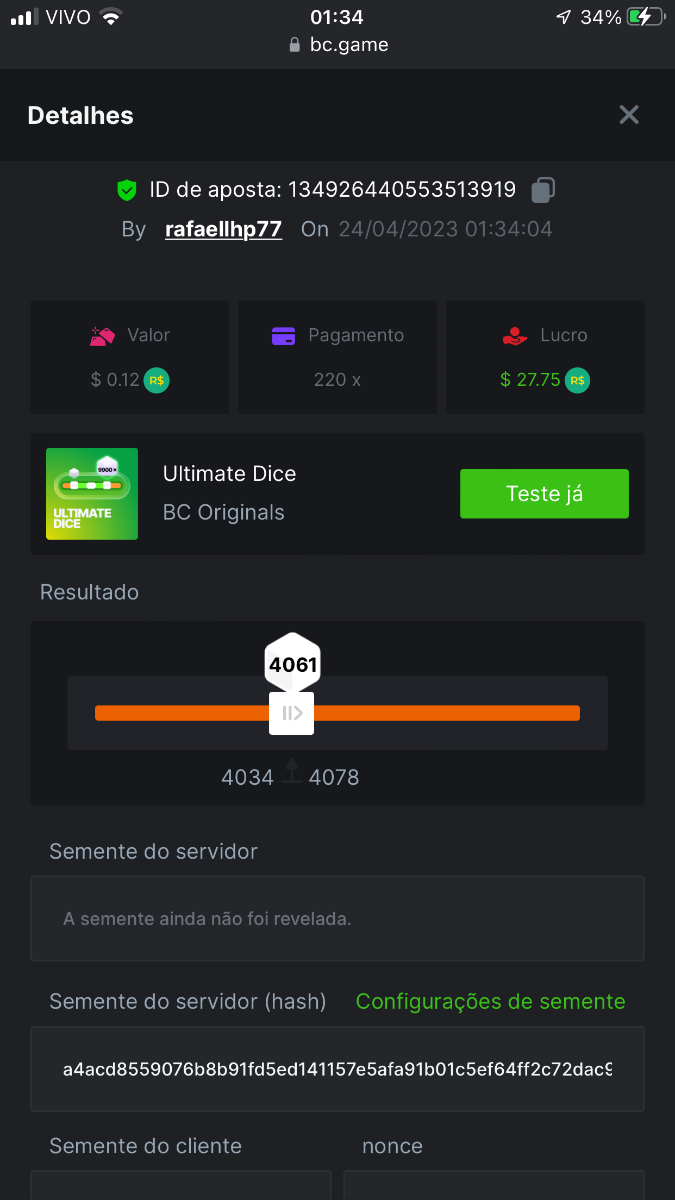This screenshot has width=675, height=1200.
Task: Tap the Teste já button
Action: point(544,494)
